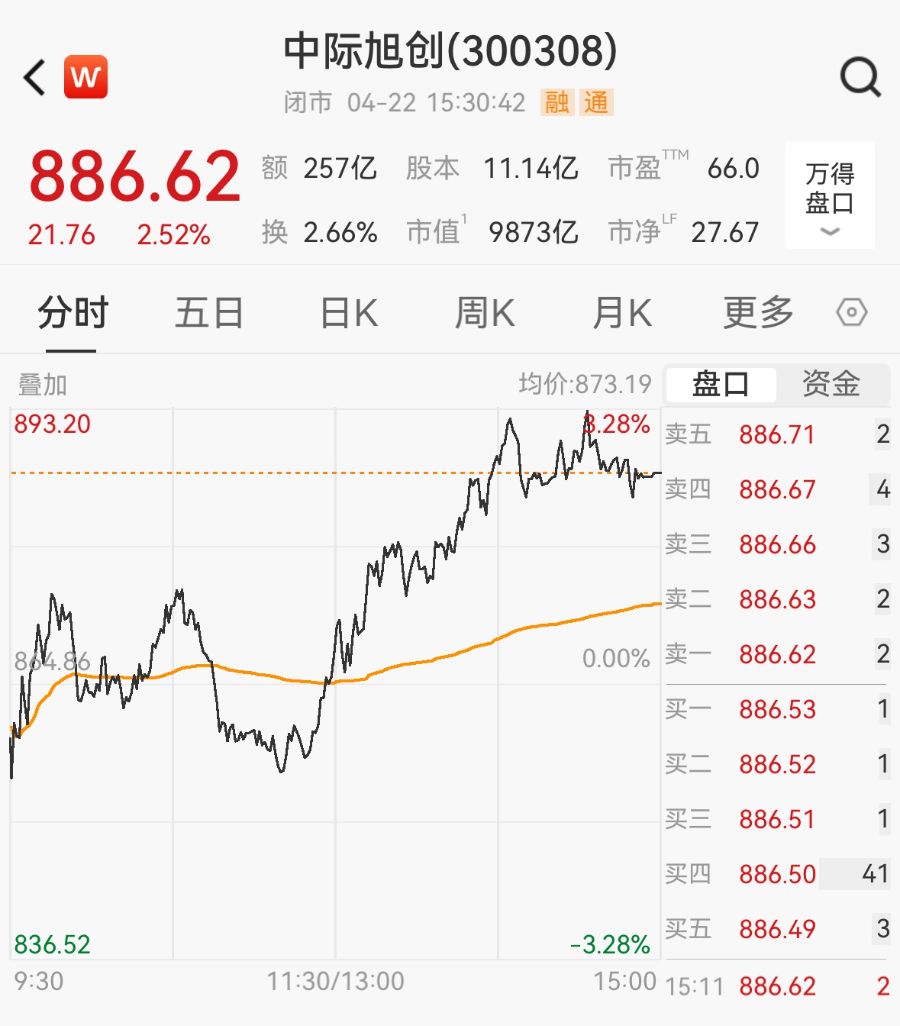Select the 月K chart tab

click(621, 314)
